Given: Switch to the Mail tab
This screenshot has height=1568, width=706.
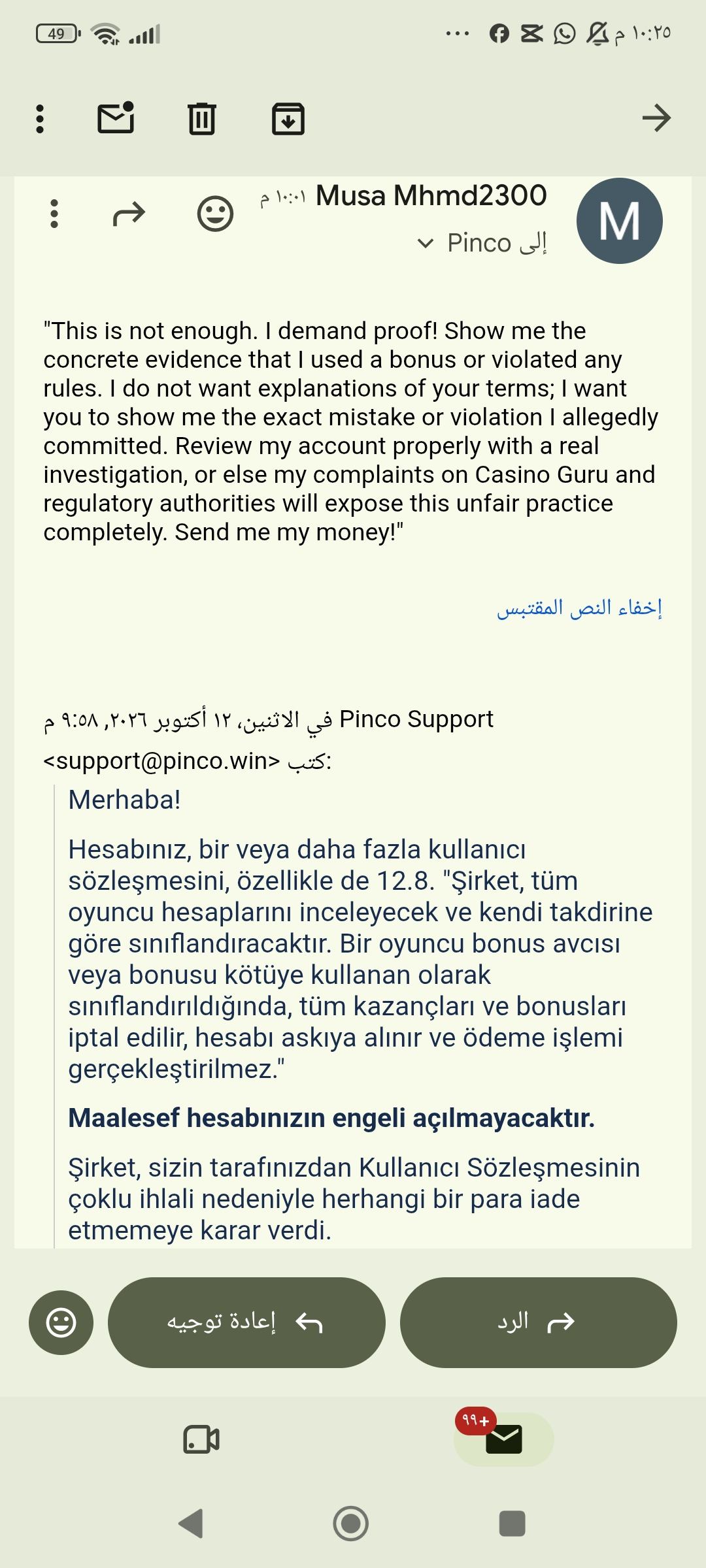Looking at the screenshot, I should click(503, 1439).
